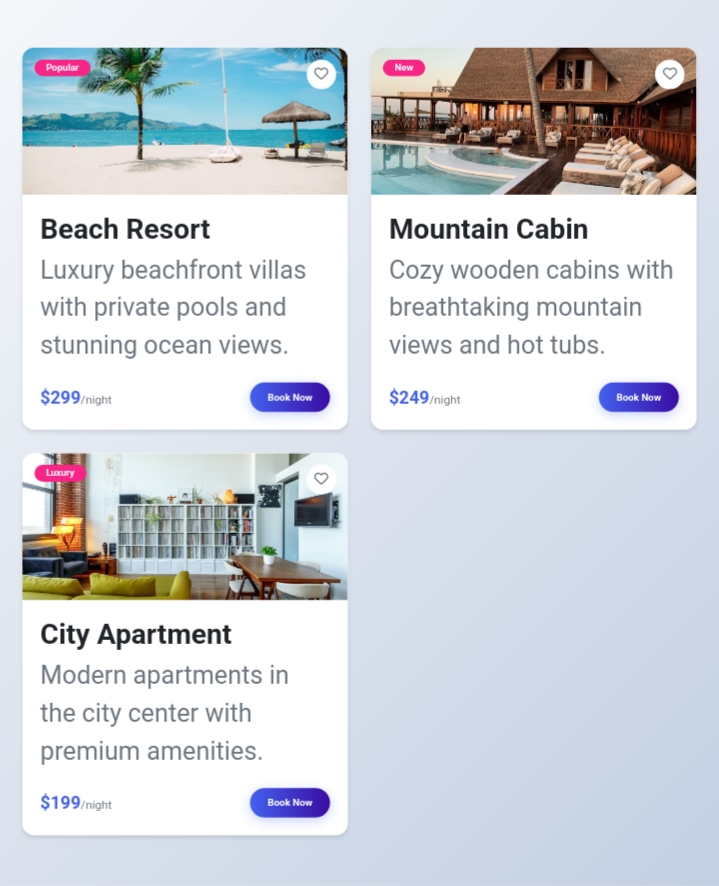Book the Beach Resort now

289,397
